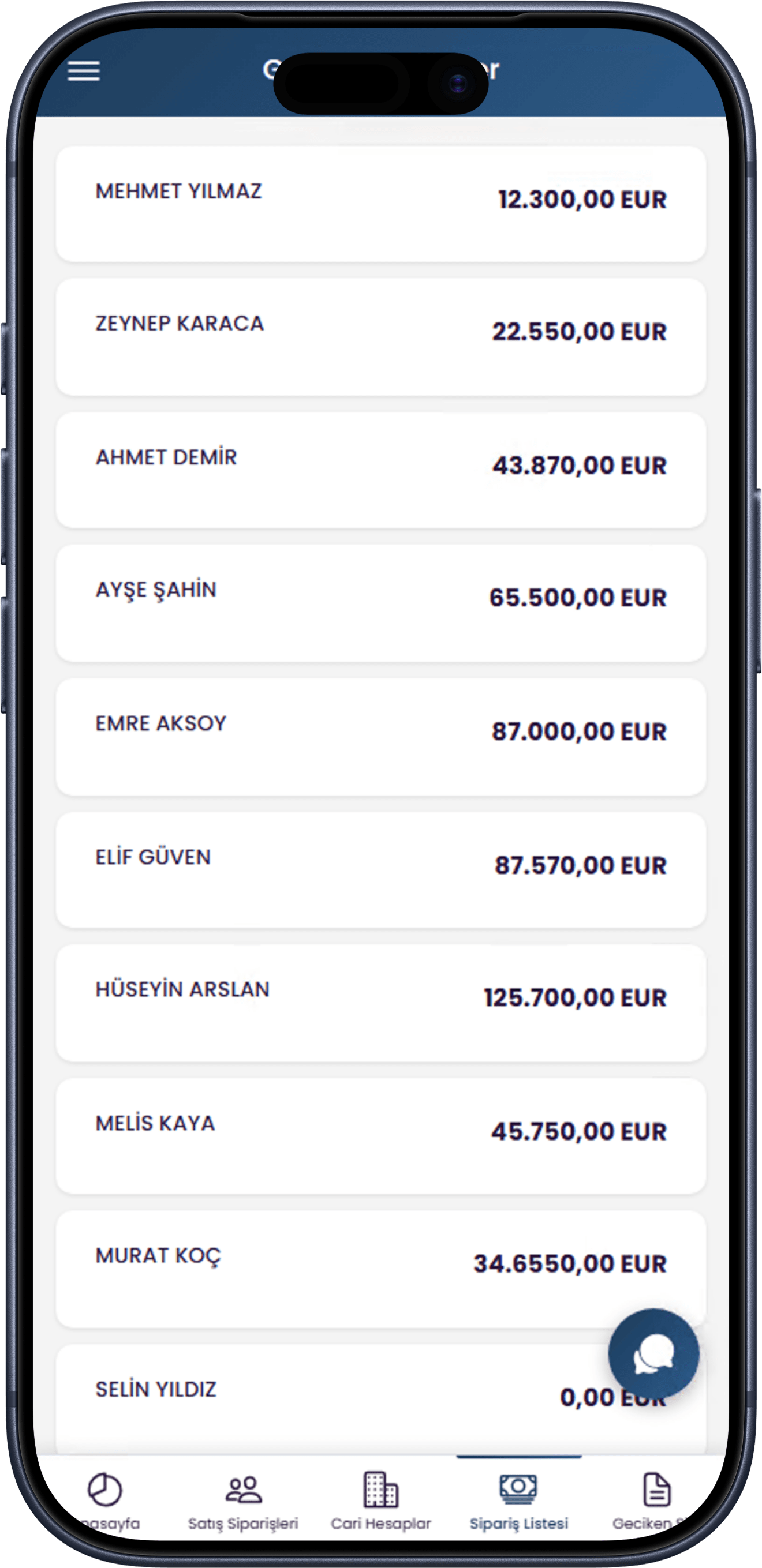Image resolution: width=762 pixels, height=1568 pixels.
Task: View HÜSEYİN ARSLAN card
Action: [x=380, y=1003]
